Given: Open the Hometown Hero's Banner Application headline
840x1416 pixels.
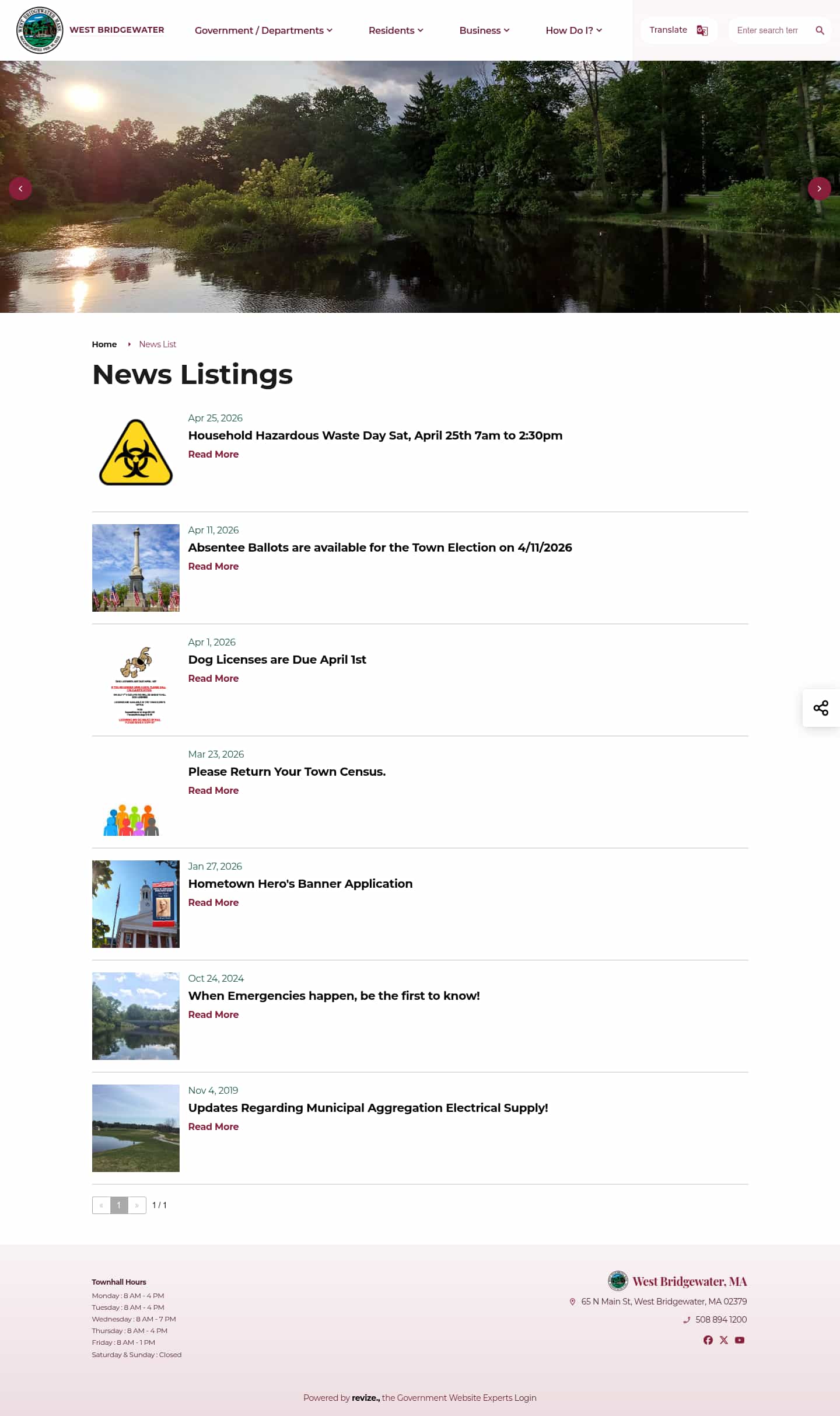Looking at the screenshot, I should point(300,884).
